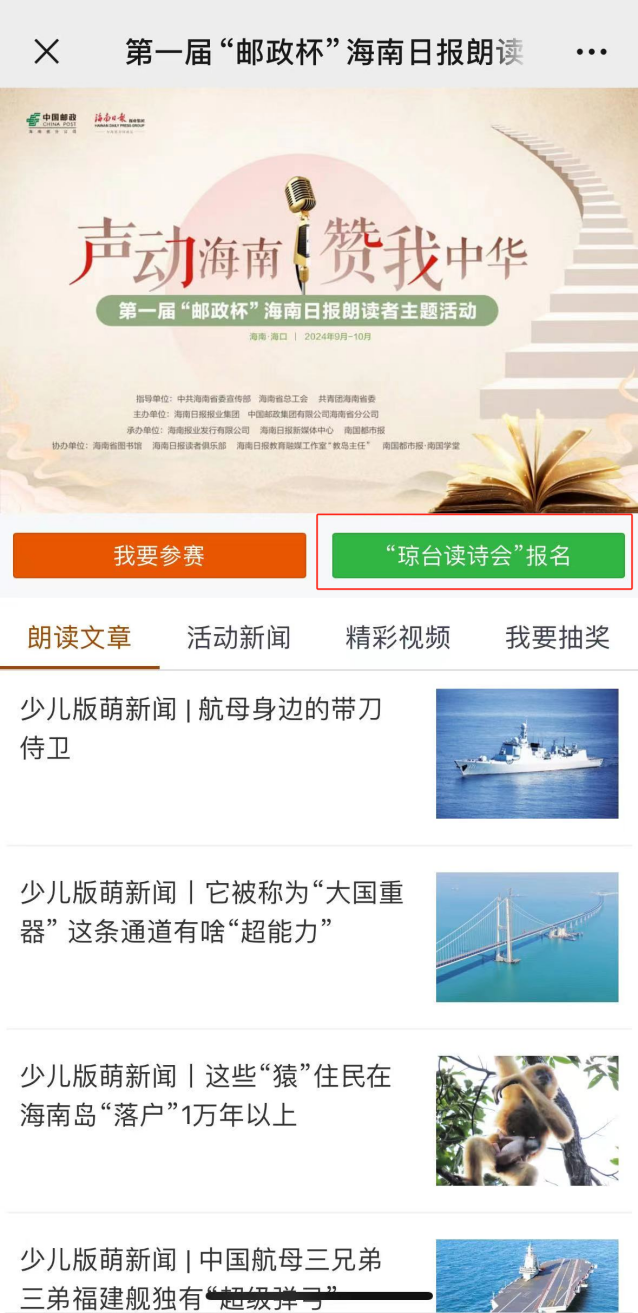638x1313 pixels.
Task: Sign up via “琼台读诗会”报名 button
Action: pyautogui.click(x=478, y=555)
